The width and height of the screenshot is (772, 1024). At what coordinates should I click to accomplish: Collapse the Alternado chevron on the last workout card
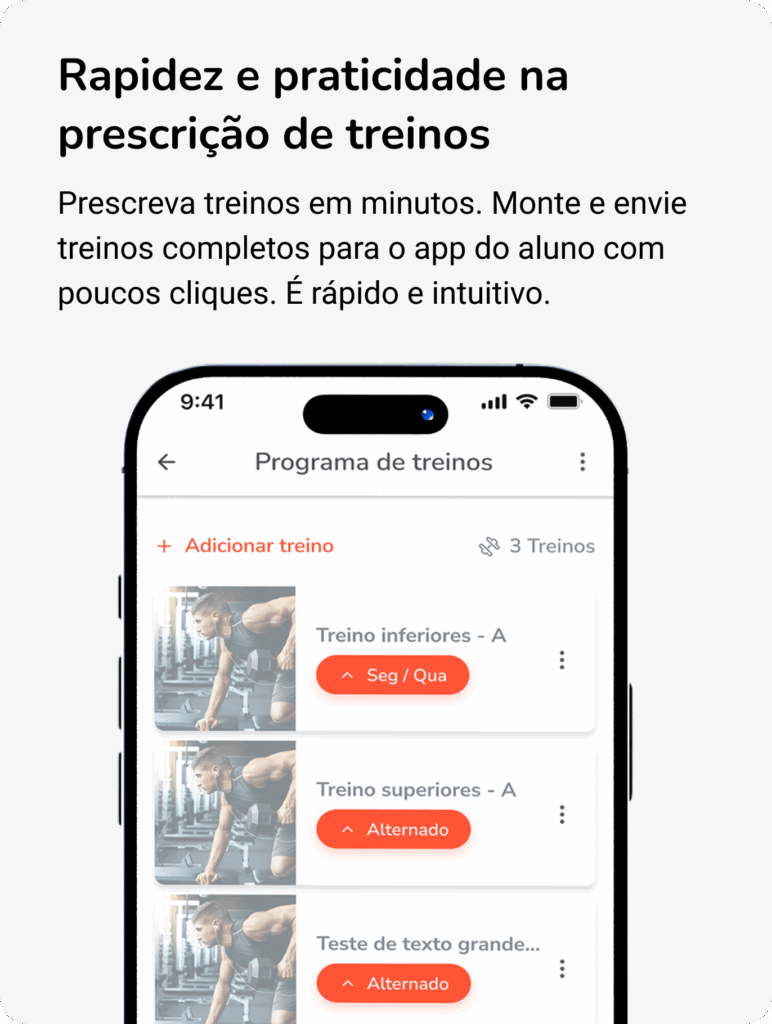click(x=347, y=983)
